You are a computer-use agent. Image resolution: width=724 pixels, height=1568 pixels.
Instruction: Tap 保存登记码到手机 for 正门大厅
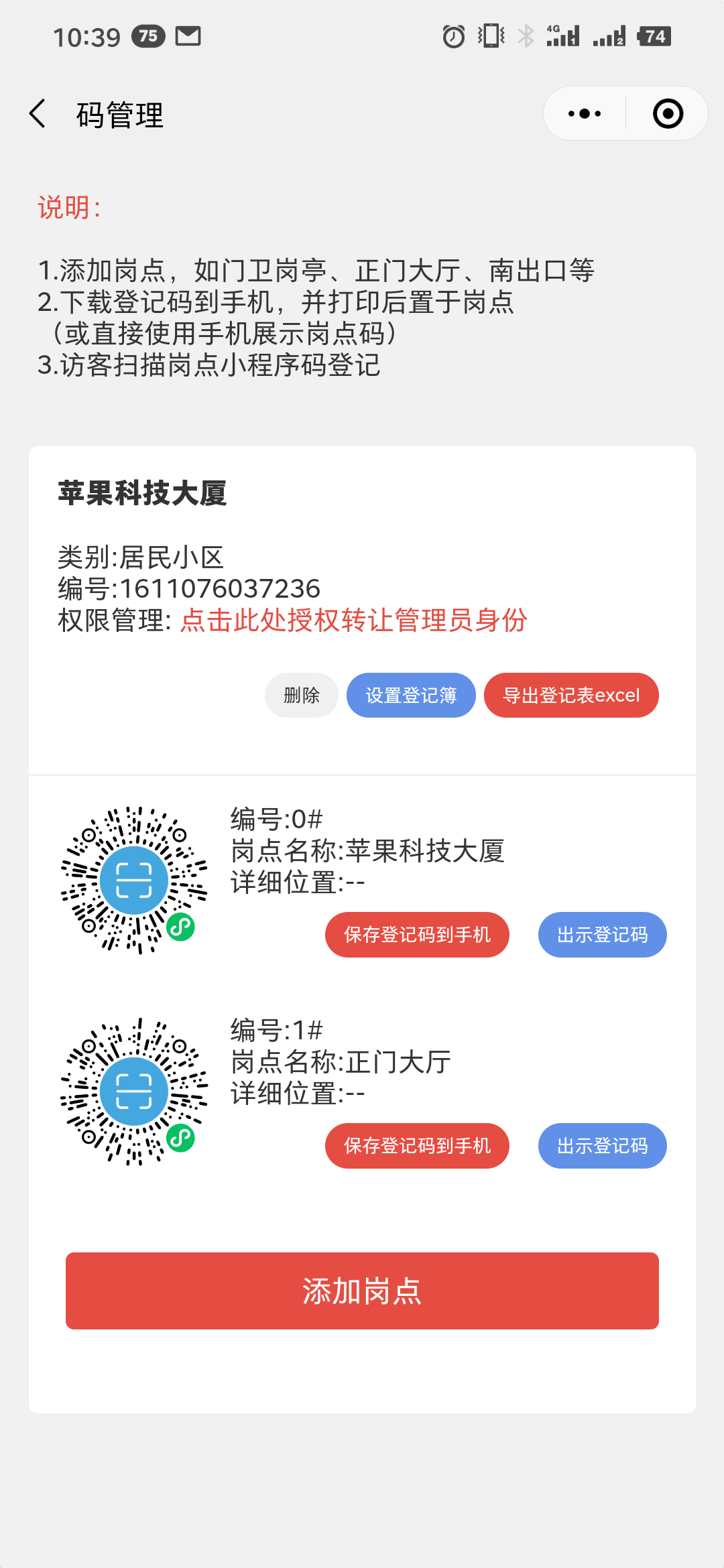click(x=417, y=1146)
